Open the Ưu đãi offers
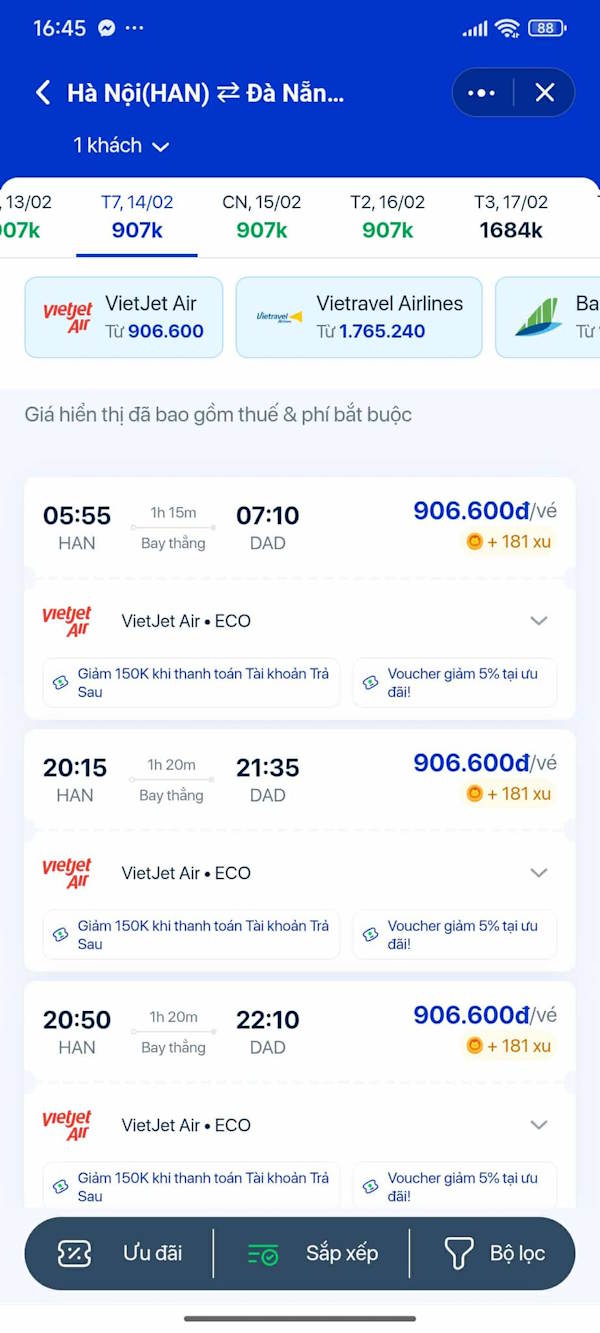Viewport: 600px width, 1333px height. click(121, 1253)
